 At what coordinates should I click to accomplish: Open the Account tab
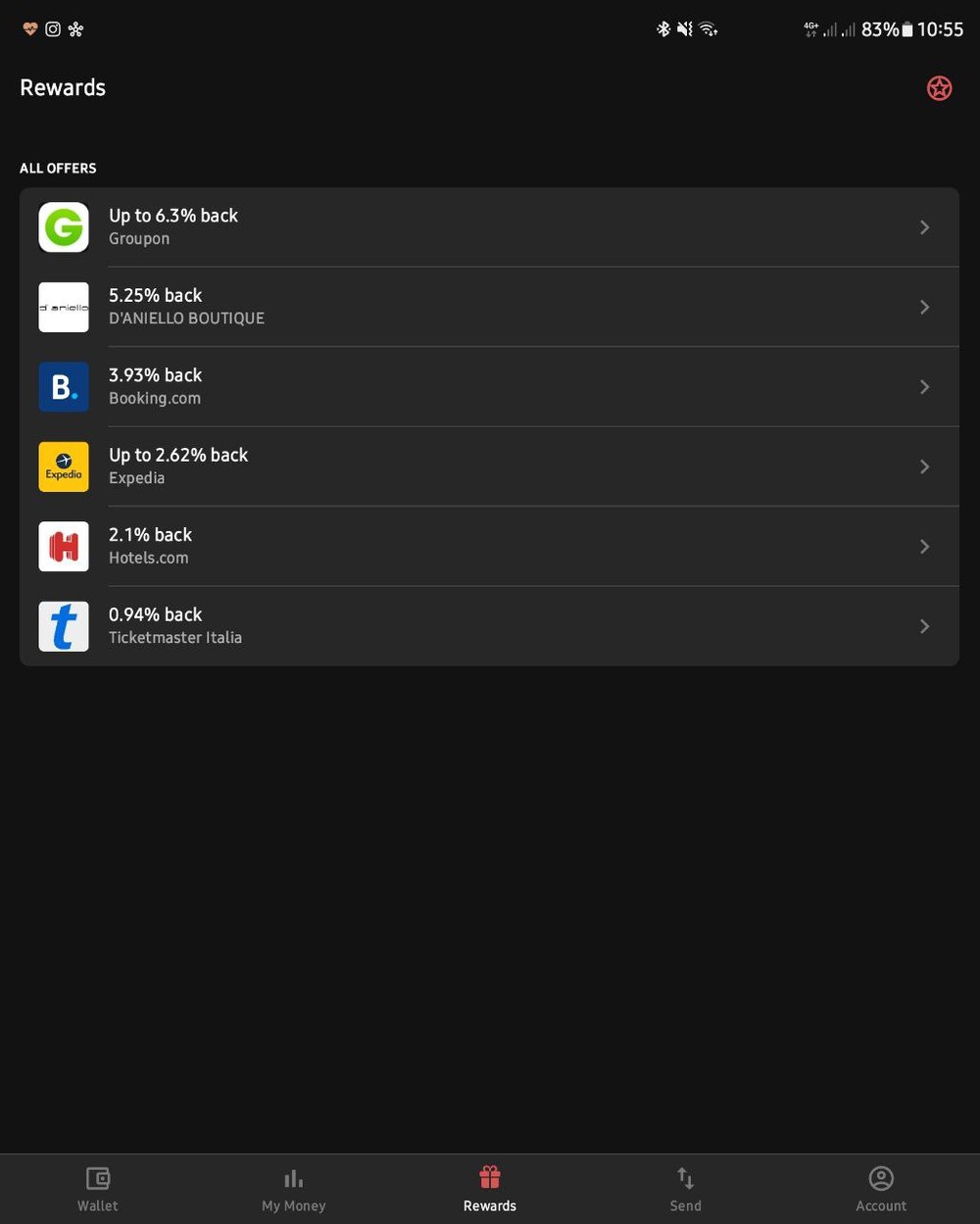(x=881, y=1189)
